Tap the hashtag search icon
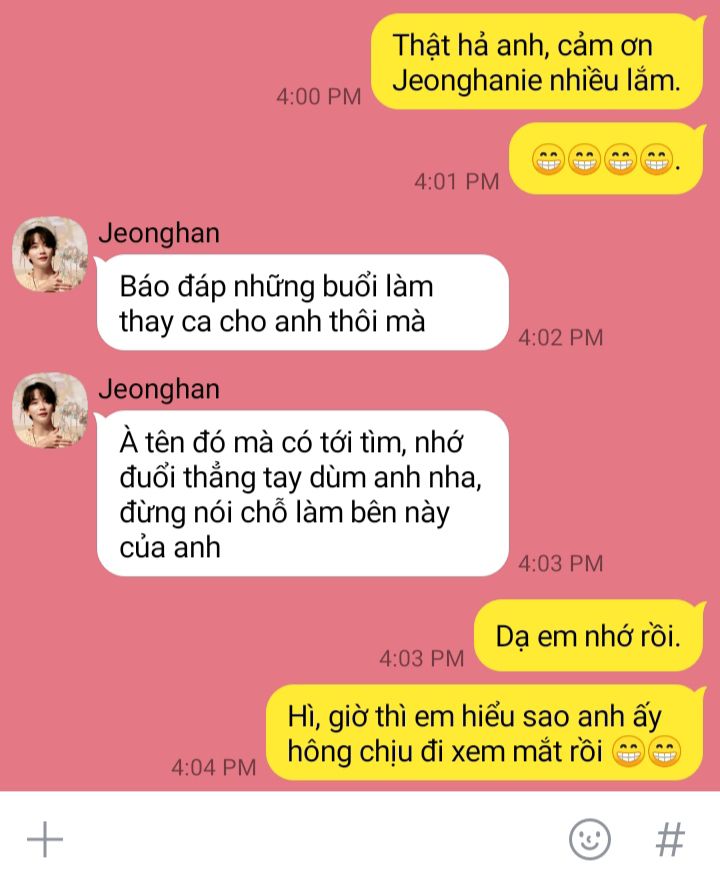Screen dimensions: 720x887 [670, 840]
